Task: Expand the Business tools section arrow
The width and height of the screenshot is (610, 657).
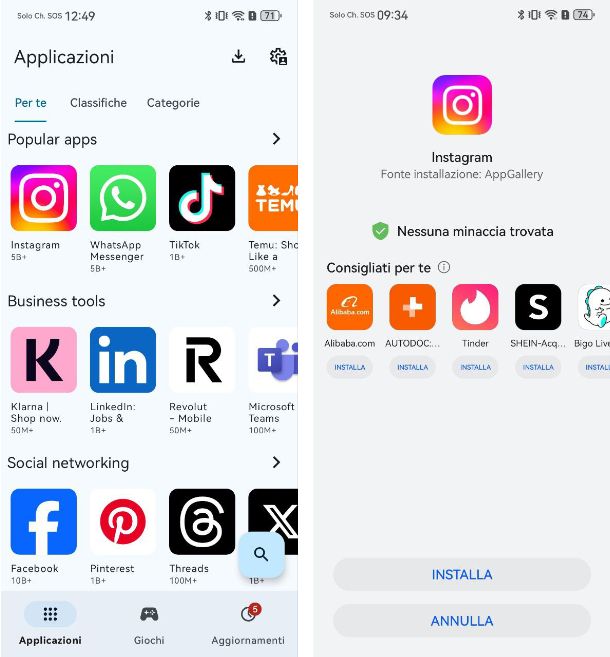Action: 277,300
